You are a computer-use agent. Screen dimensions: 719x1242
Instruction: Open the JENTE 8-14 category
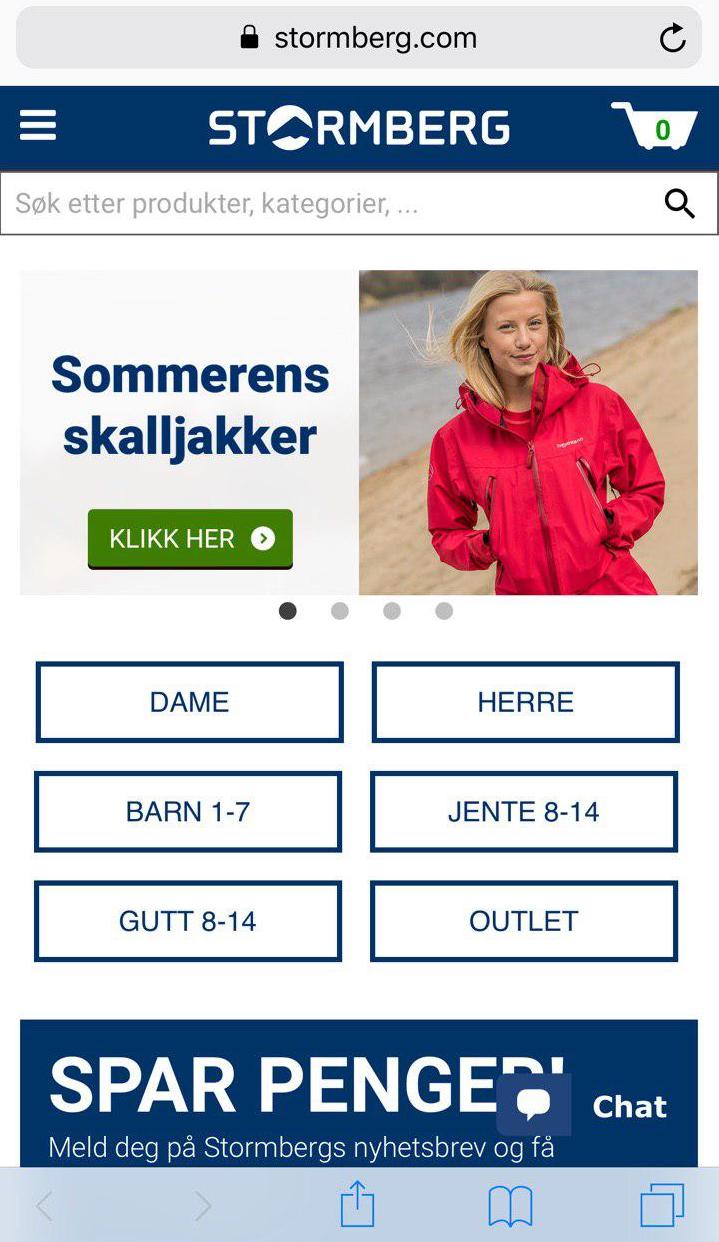(x=523, y=811)
